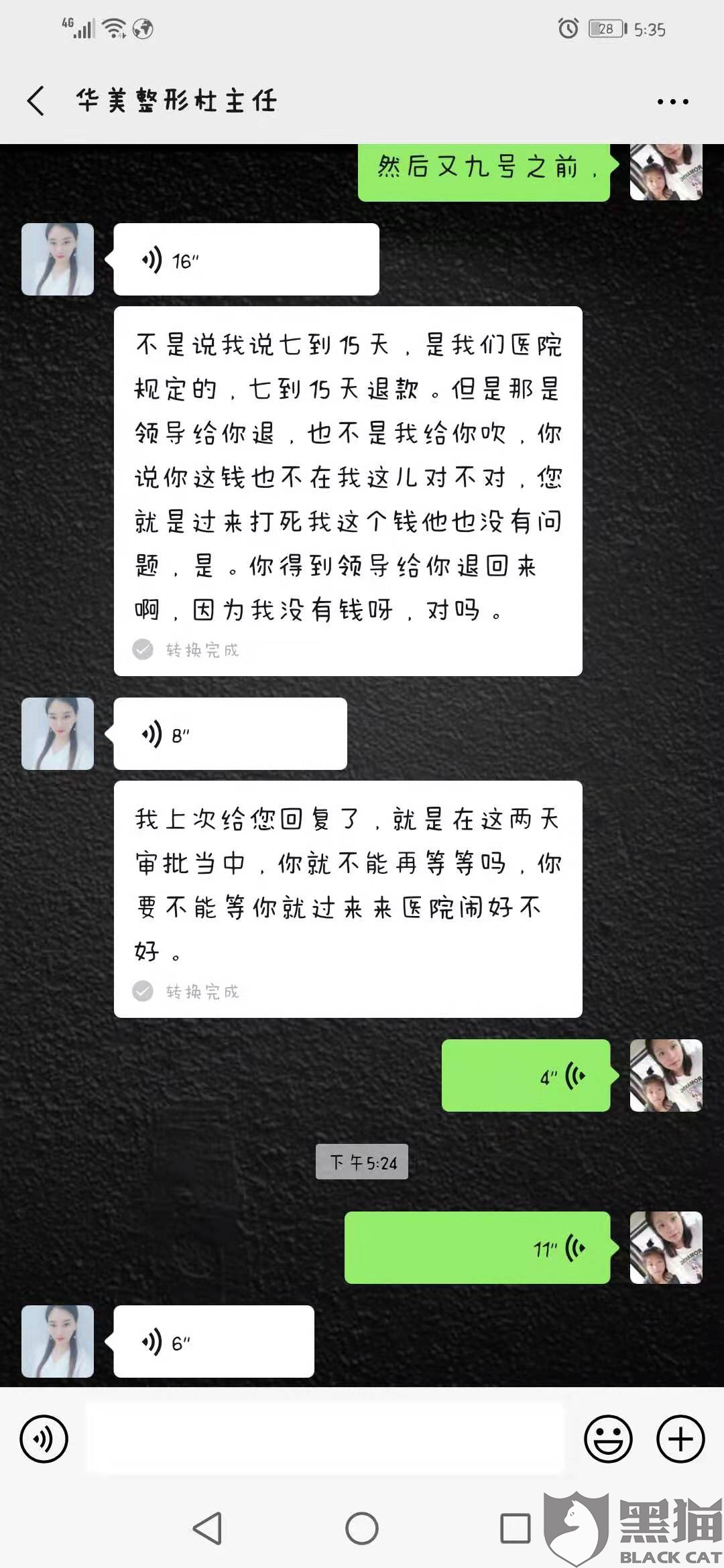Play the sent 11-second voice message
This screenshot has width=724, height=1568.
(477, 1248)
